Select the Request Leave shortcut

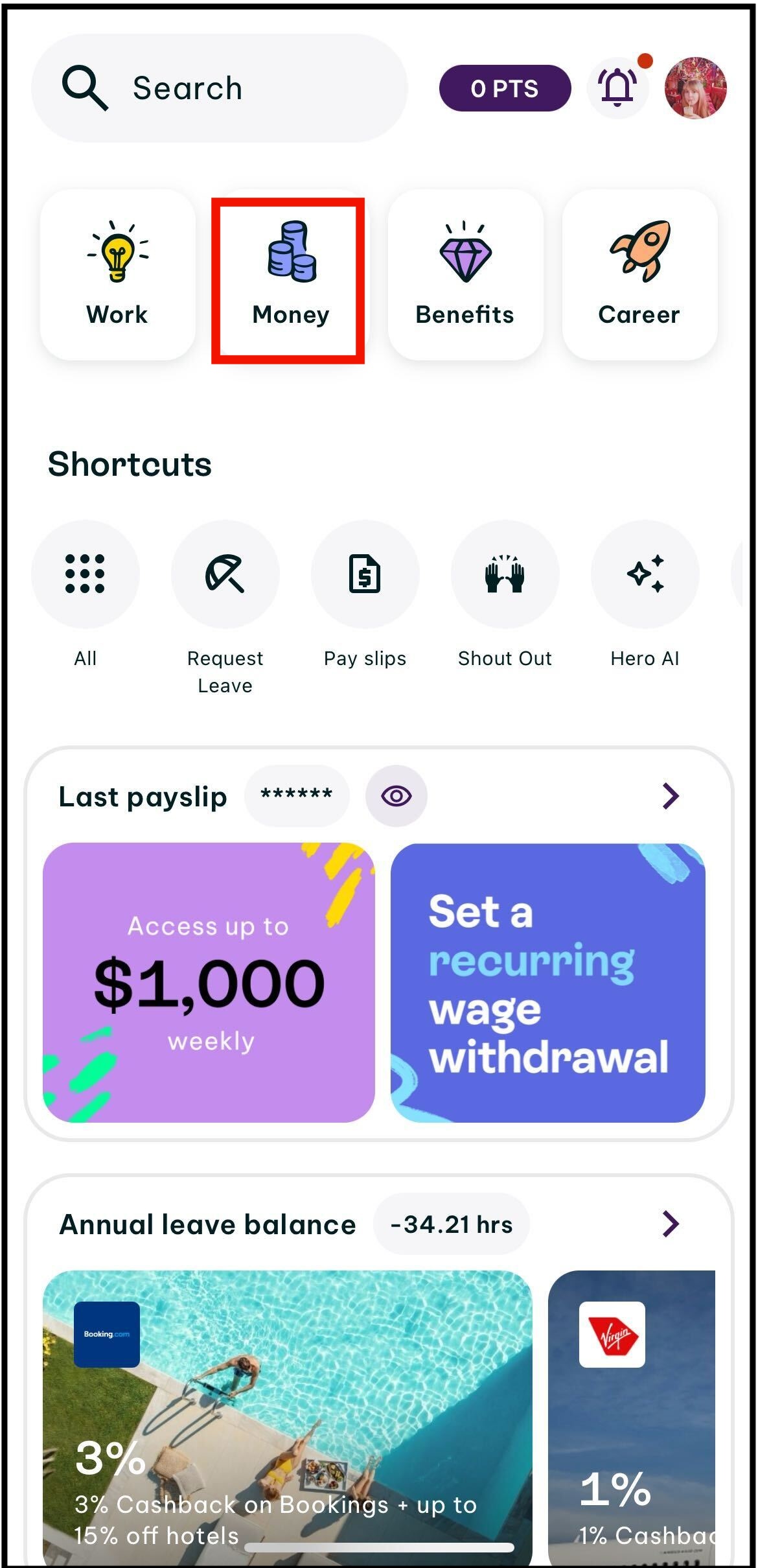click(x=225, y=574)
